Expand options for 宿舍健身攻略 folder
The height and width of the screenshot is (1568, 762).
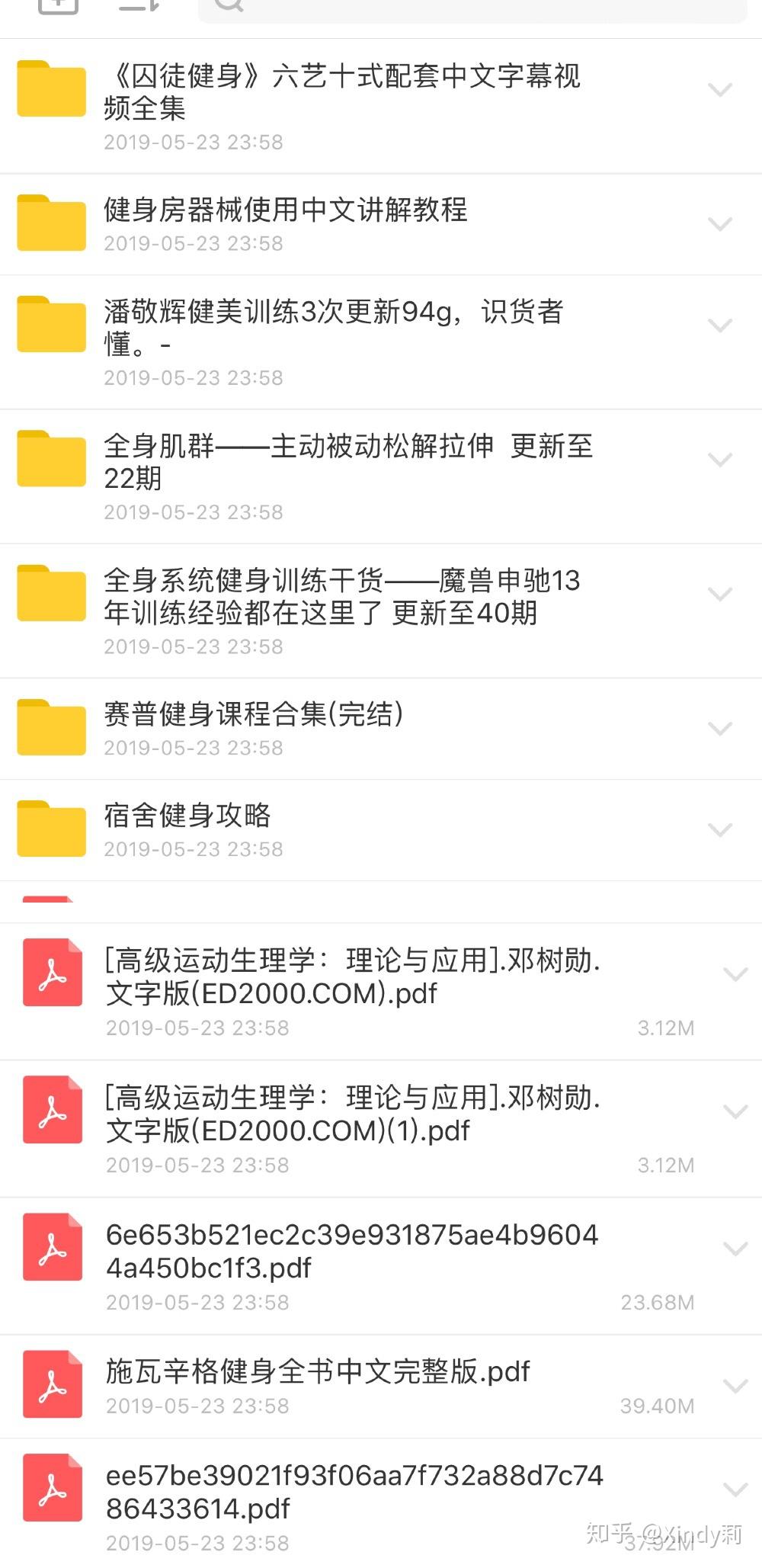click(x=720, y=829)
